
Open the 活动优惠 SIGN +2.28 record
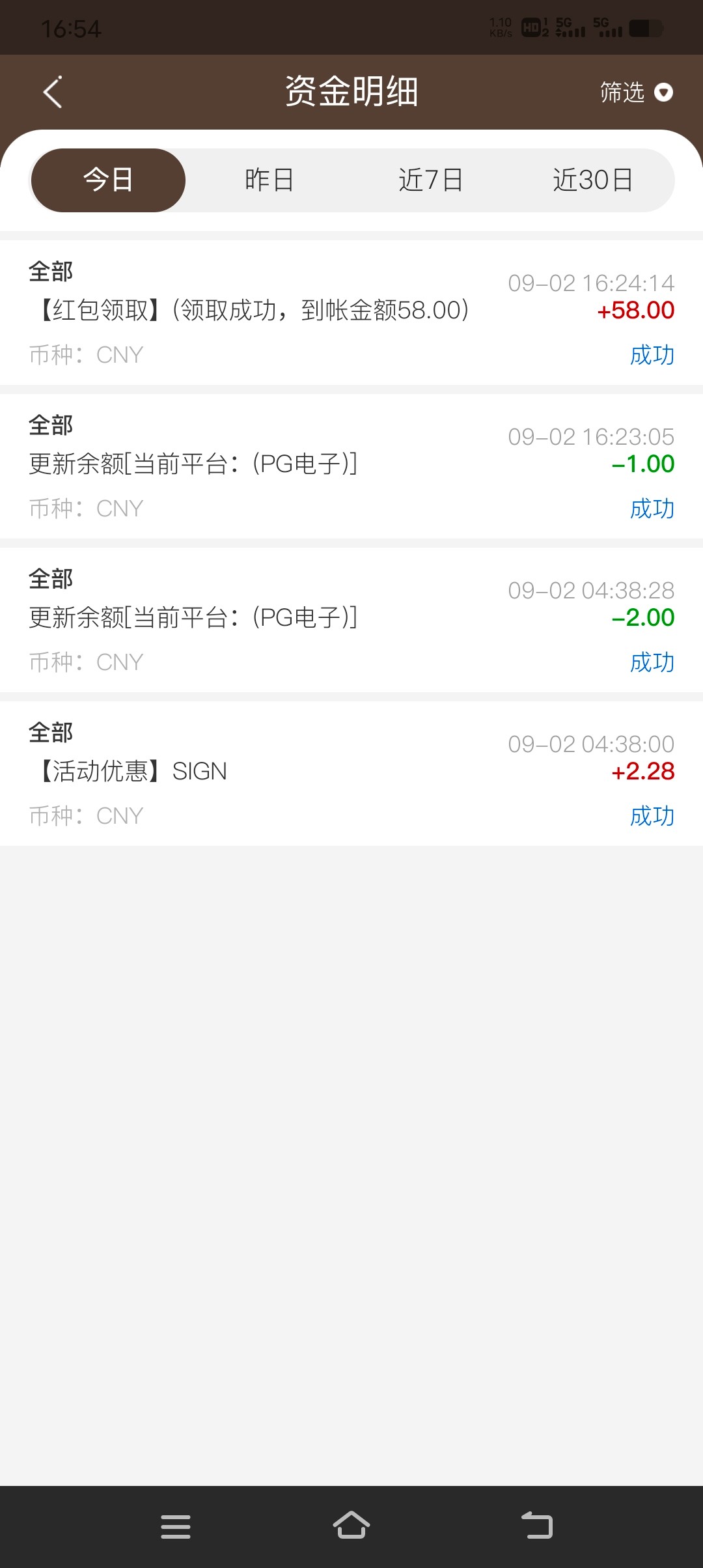(351, 774)
